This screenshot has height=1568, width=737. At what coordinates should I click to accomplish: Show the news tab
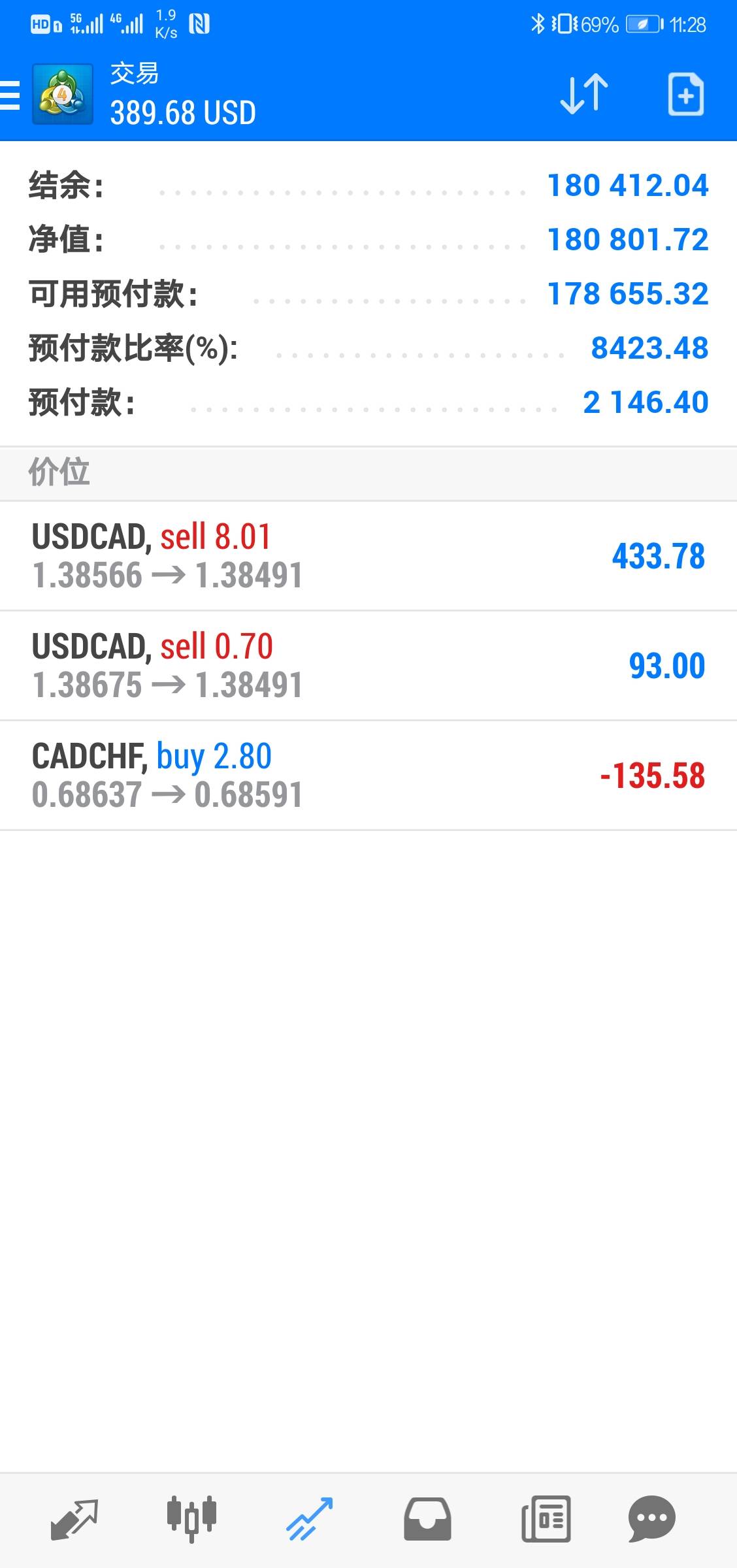546,1518
